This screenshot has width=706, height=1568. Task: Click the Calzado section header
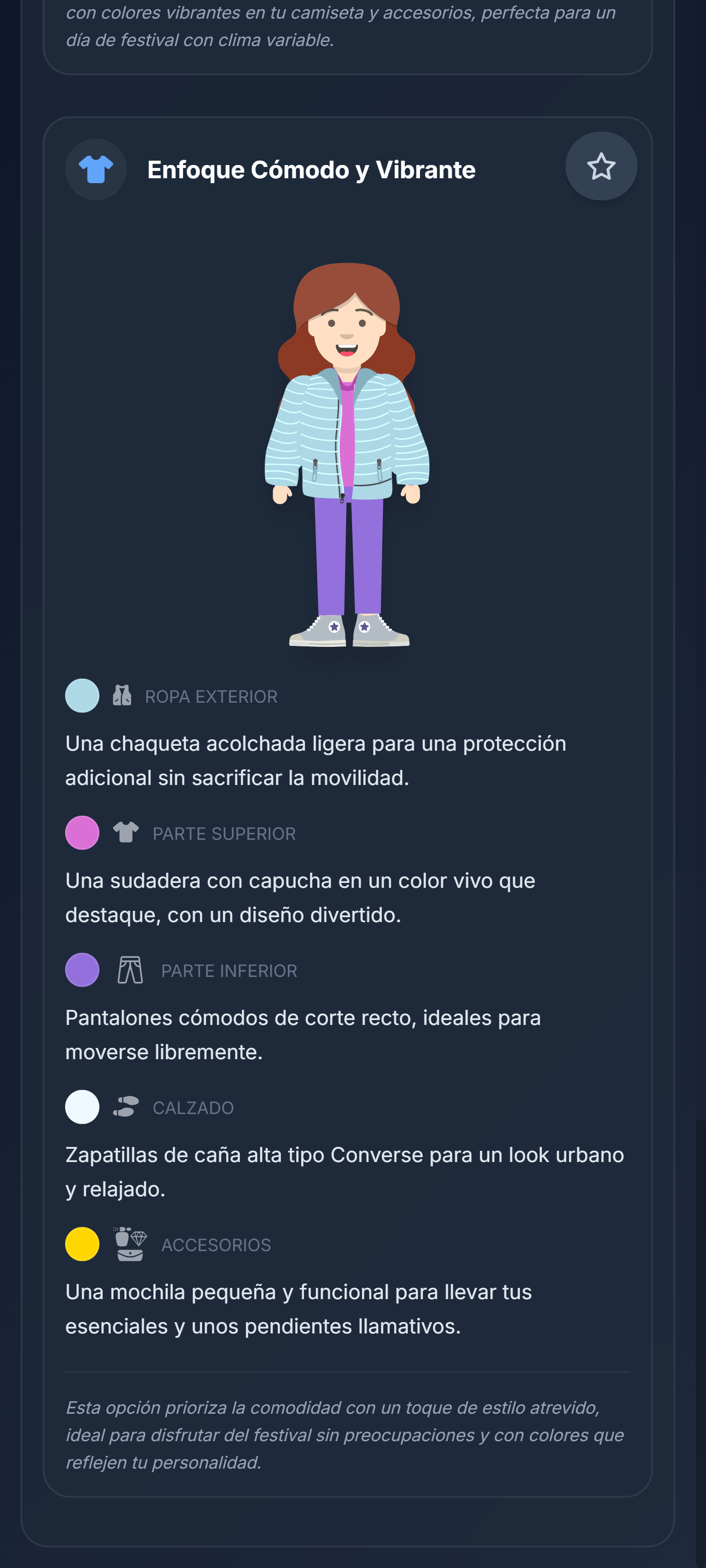193,1108
